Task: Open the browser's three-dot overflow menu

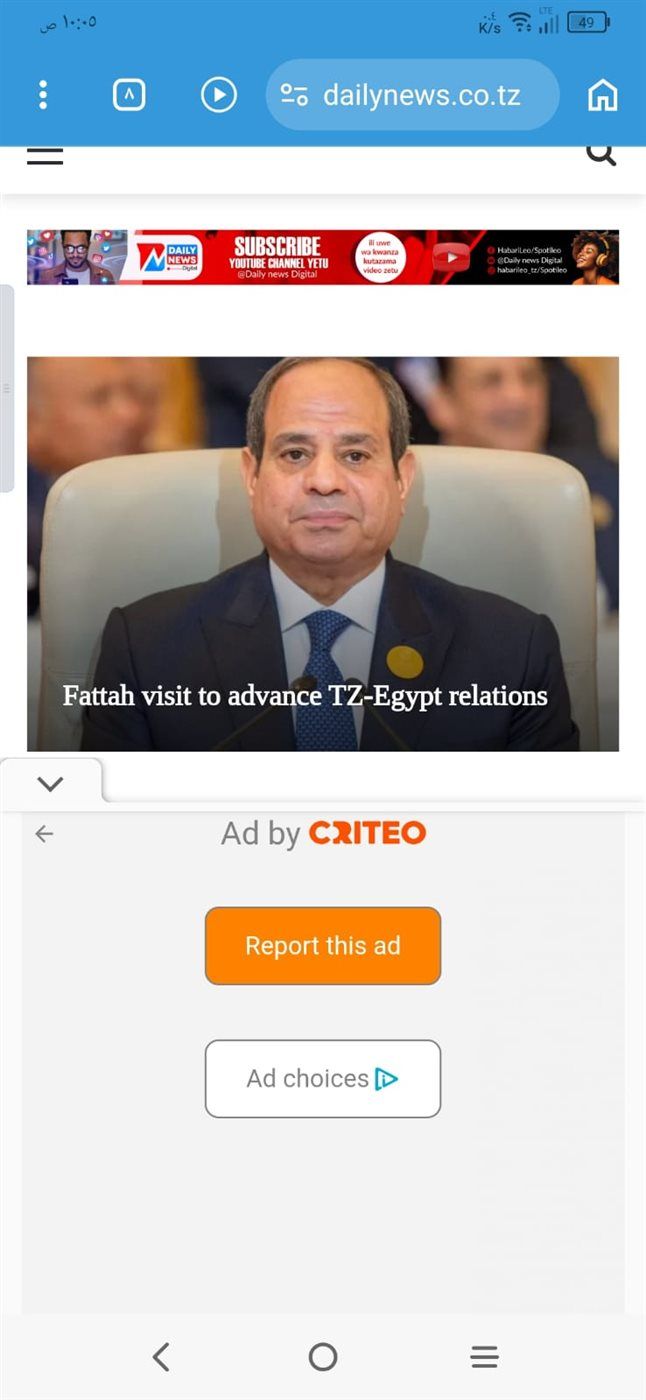Action: coord(42,95)
